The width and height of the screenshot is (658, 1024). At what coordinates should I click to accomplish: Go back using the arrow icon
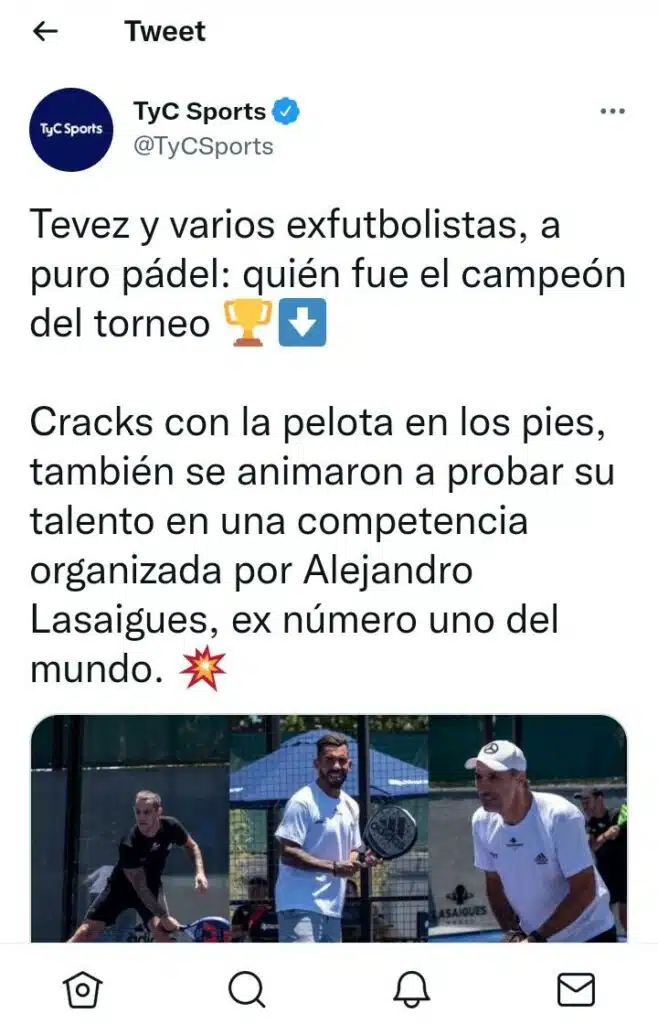tap(46, 31)
